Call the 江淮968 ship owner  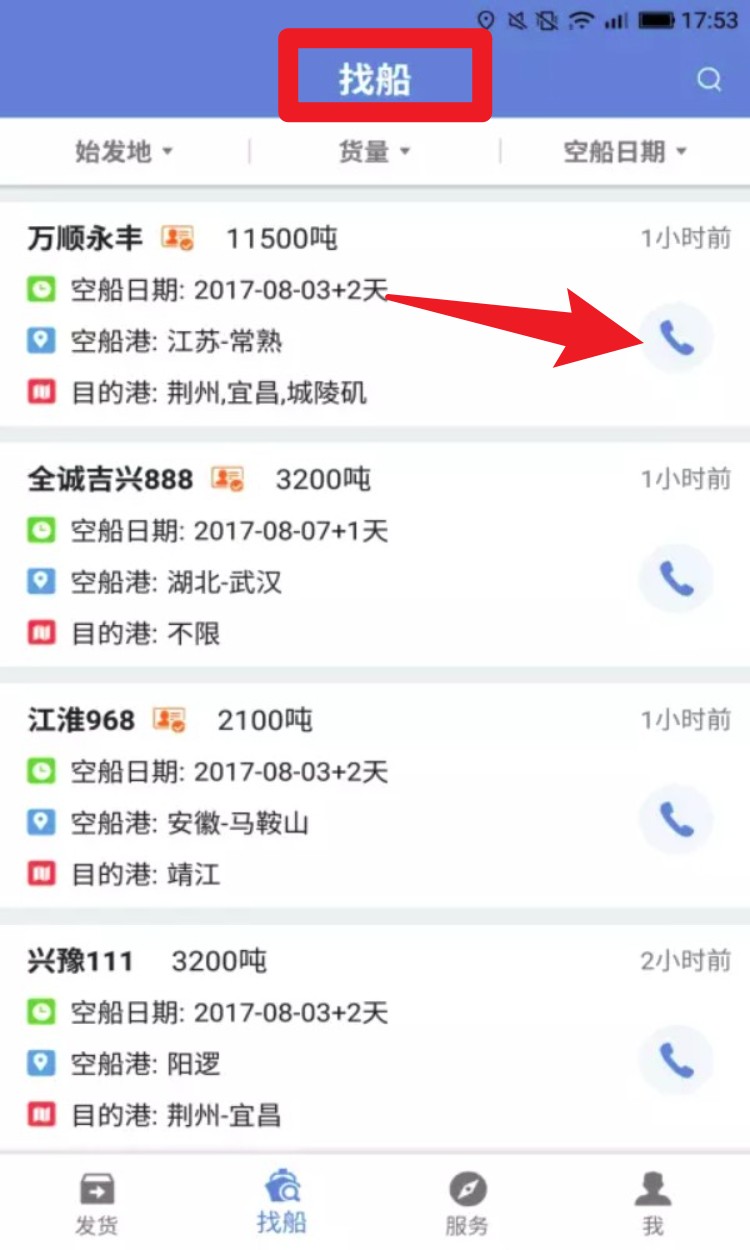pyautogui.click(x=676, y=820)
